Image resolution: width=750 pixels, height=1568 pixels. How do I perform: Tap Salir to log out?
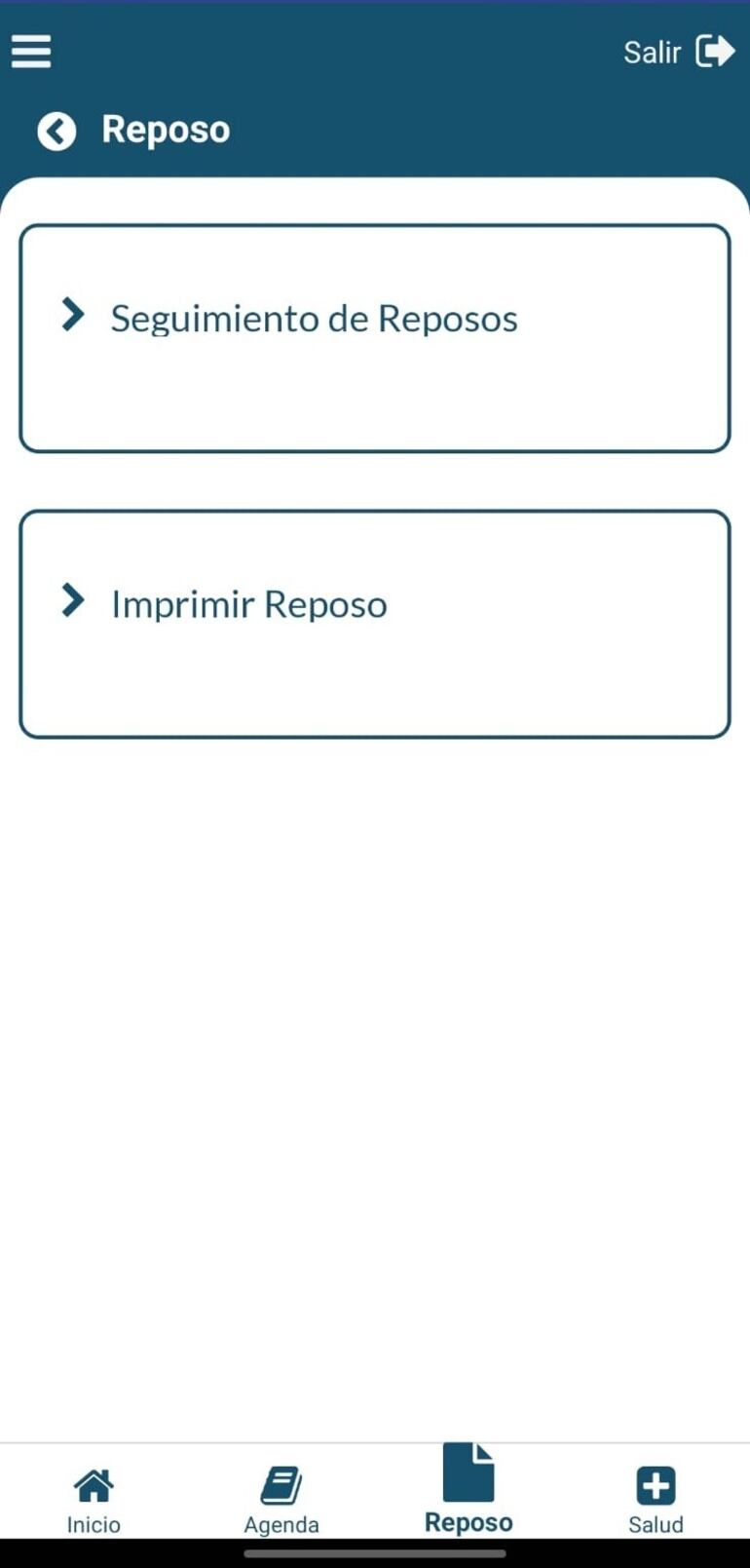pos(678,52)
